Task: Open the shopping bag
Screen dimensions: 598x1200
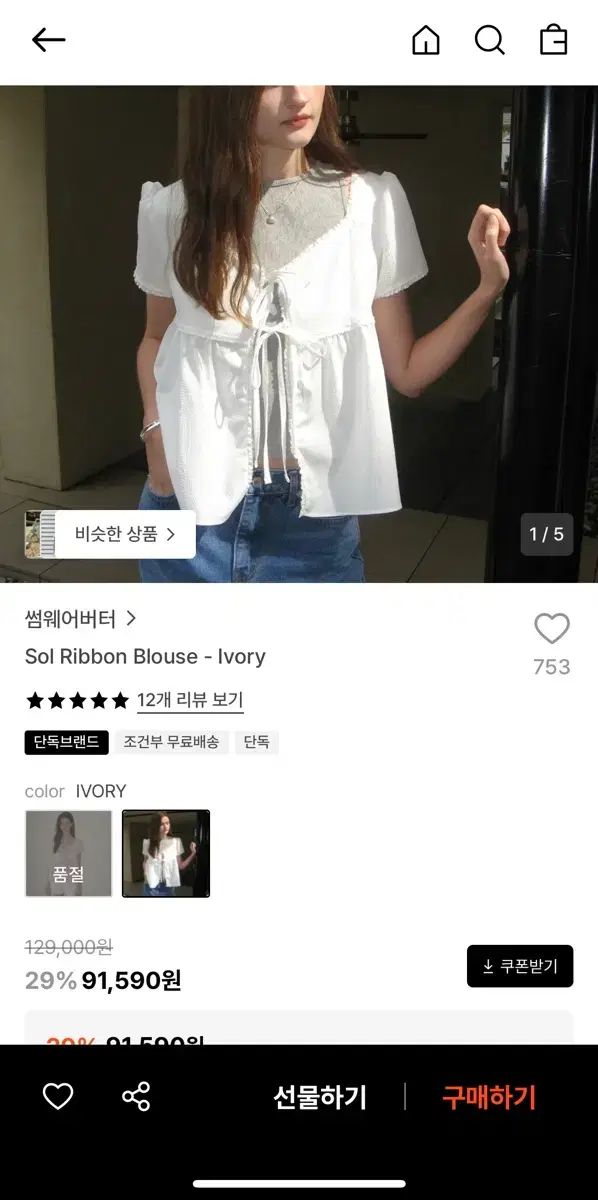Action: point(553,40)
